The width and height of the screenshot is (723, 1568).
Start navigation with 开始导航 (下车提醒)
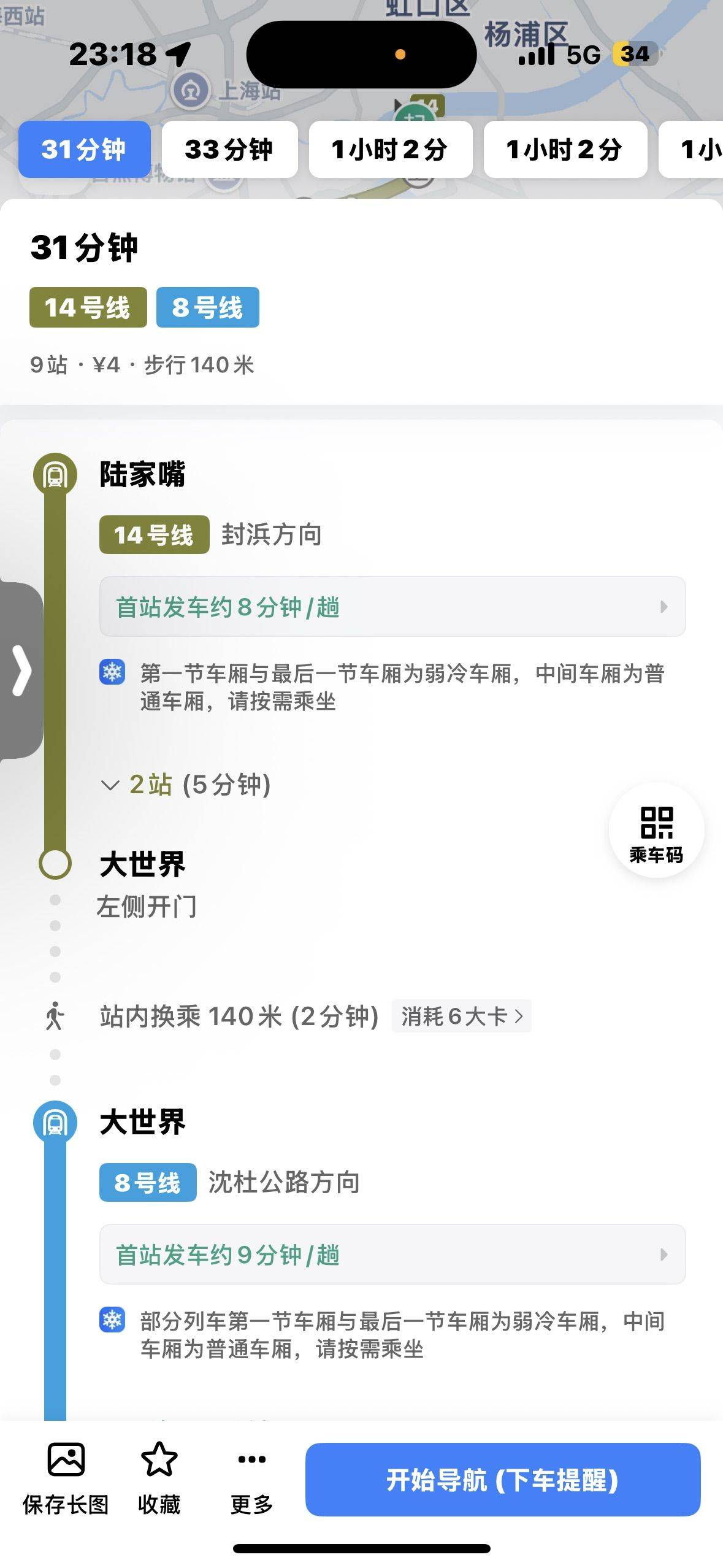503,1480
